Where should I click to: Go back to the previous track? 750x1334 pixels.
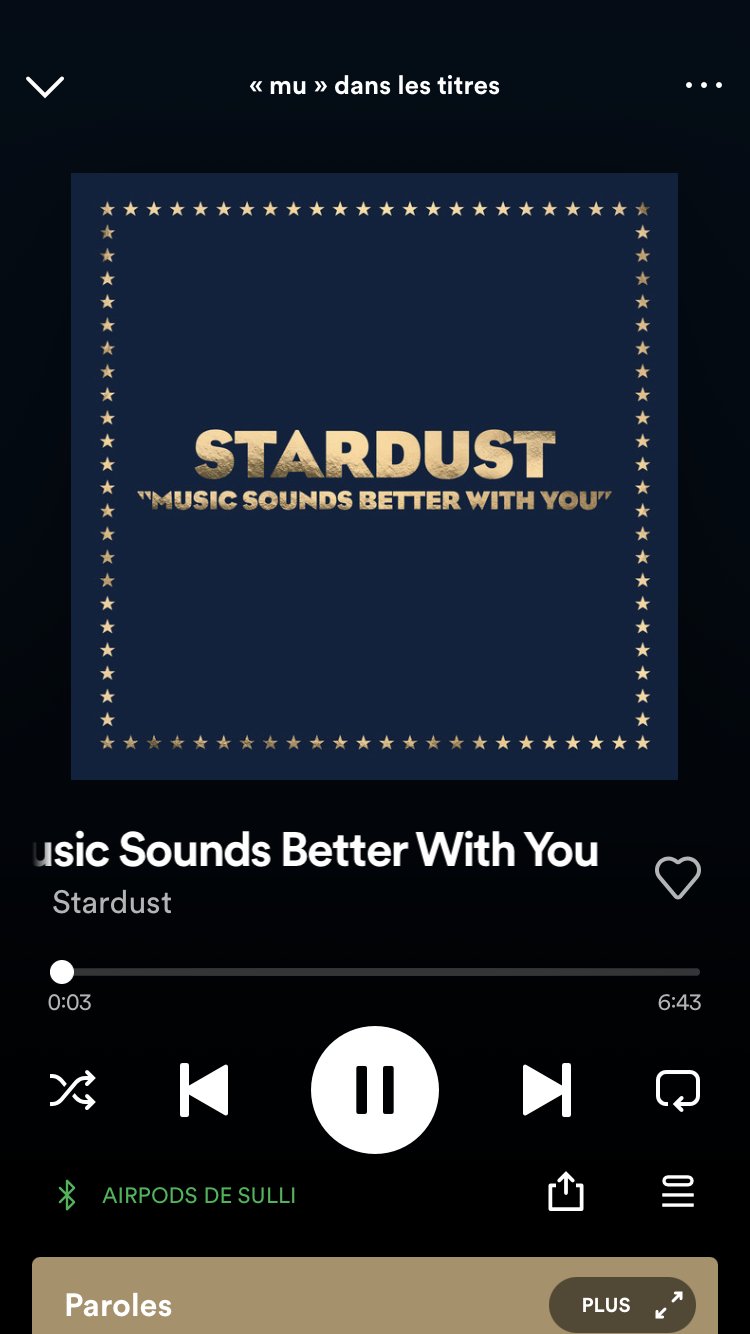204,1089
